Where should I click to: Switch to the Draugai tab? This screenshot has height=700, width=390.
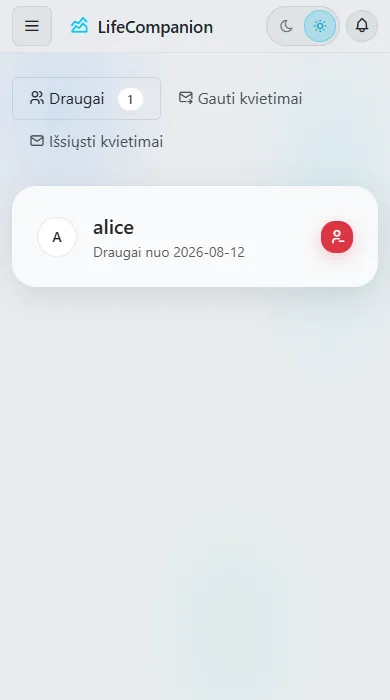87,99
